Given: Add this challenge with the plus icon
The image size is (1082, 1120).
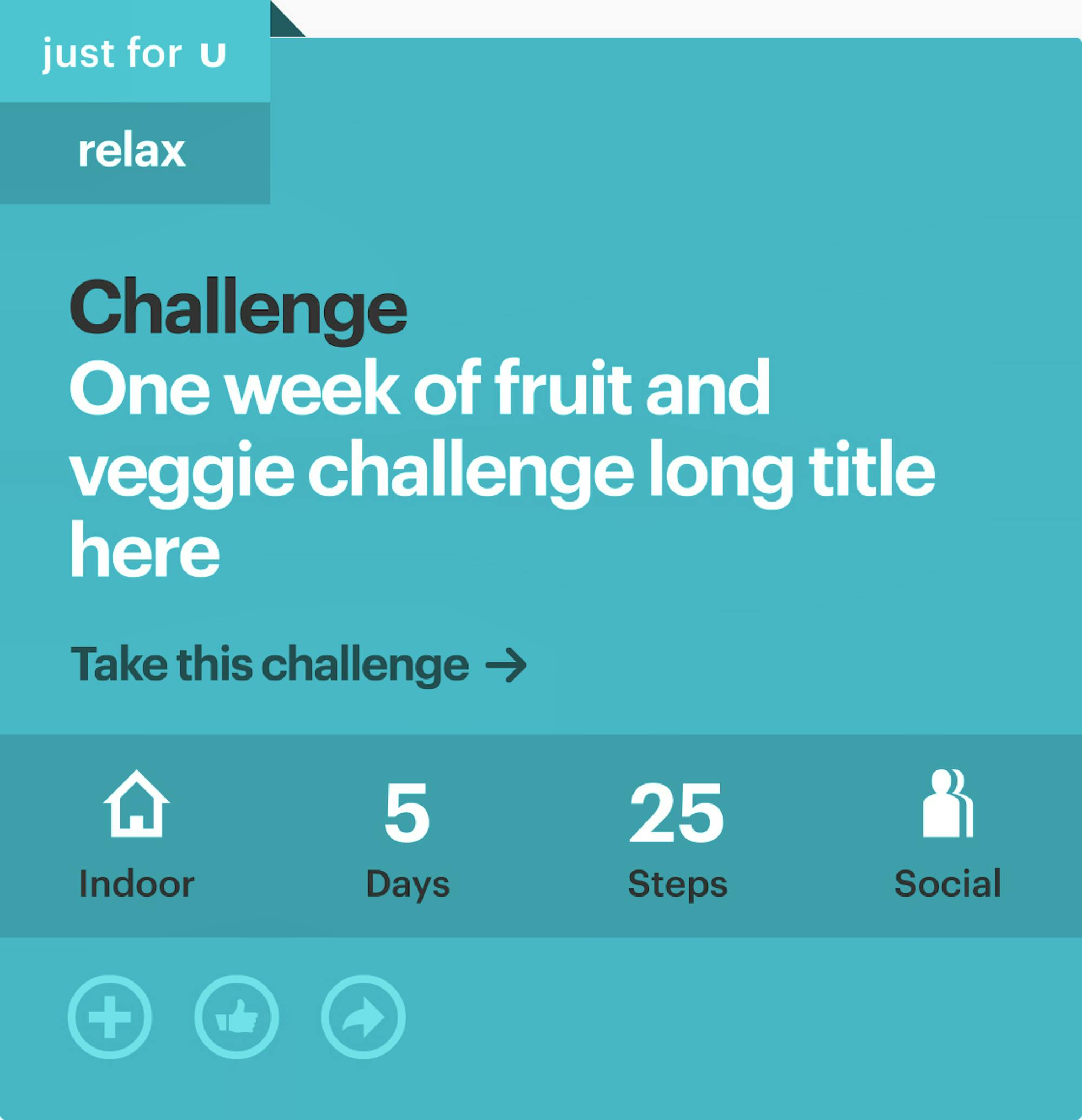Looking at the screenshot, I should (x=110, y=1017).
